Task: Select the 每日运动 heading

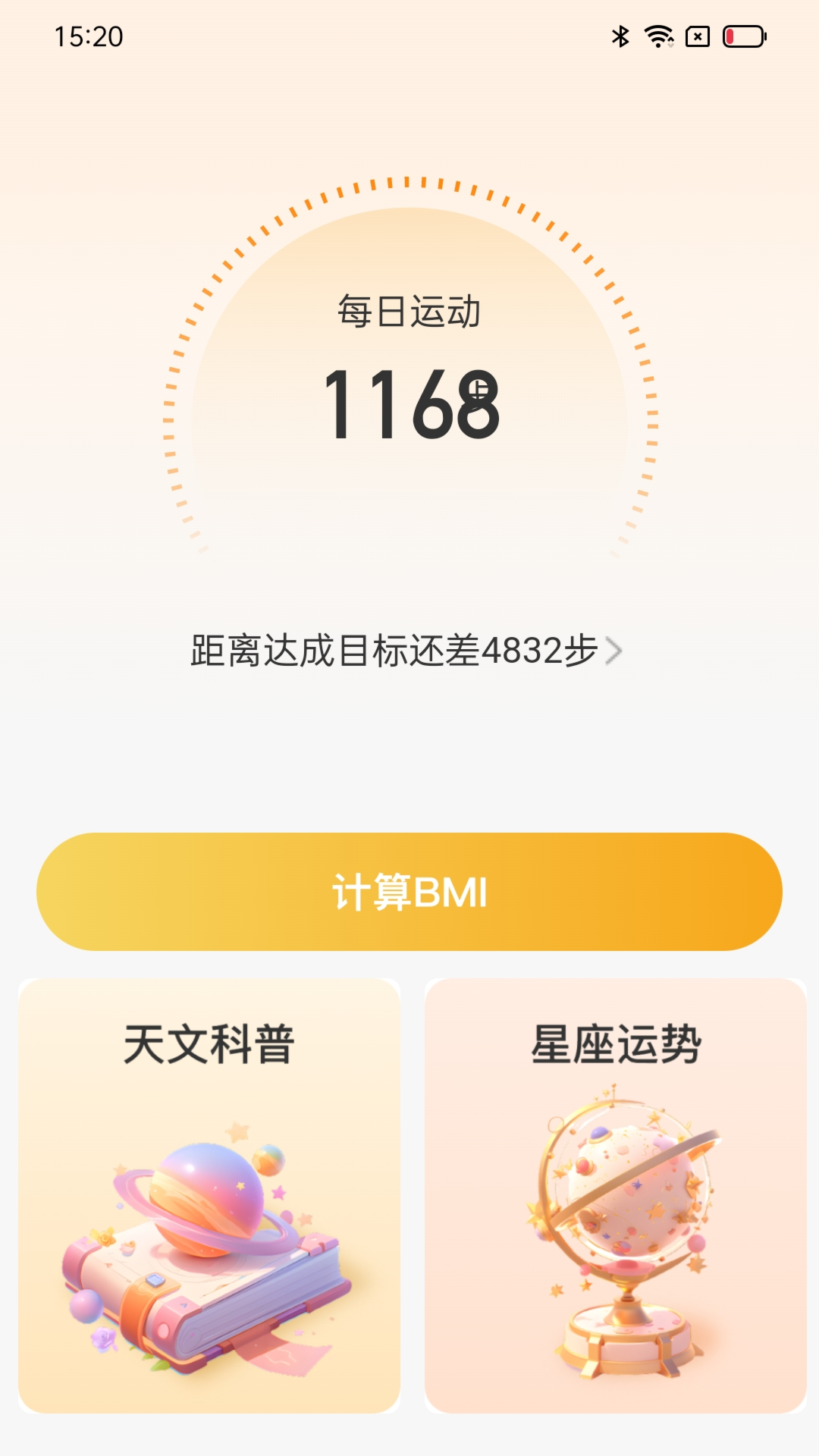Action: coord(409,311)
